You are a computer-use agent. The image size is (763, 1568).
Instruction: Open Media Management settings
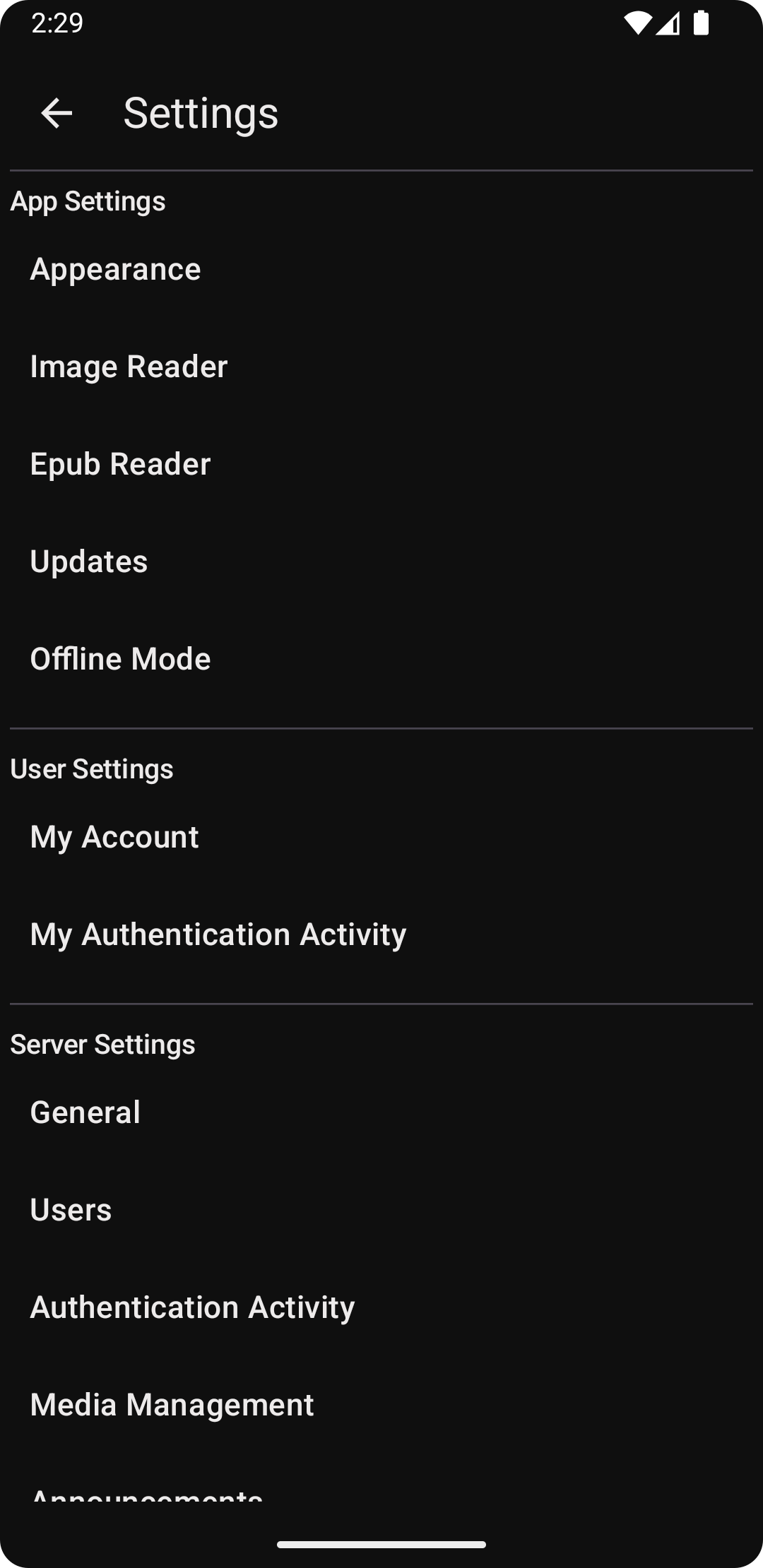tap(172, 1406)
